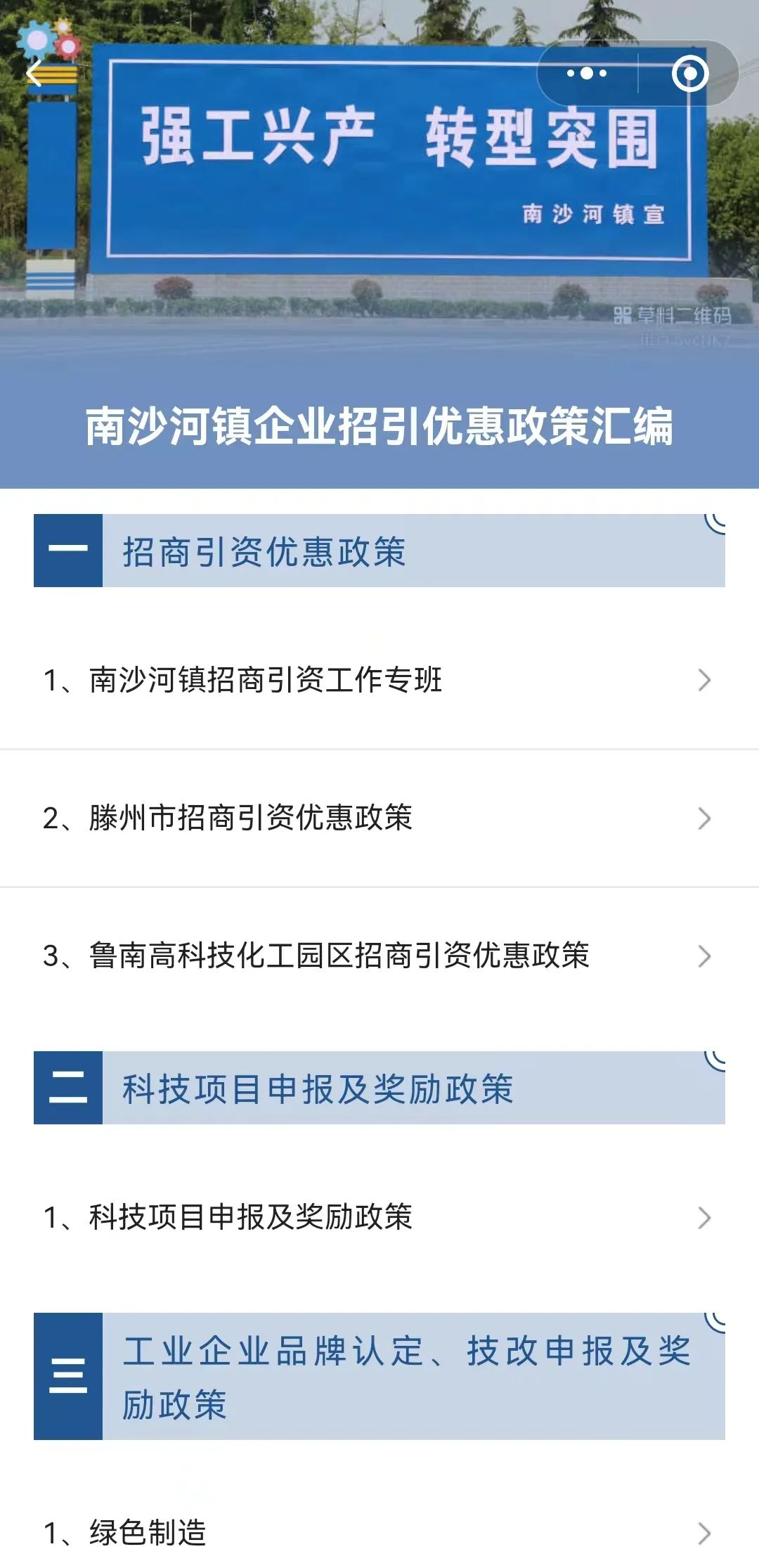Open 科技项目申报及奖励政策 row
759x1568 pixels.
coord(379,1218)
